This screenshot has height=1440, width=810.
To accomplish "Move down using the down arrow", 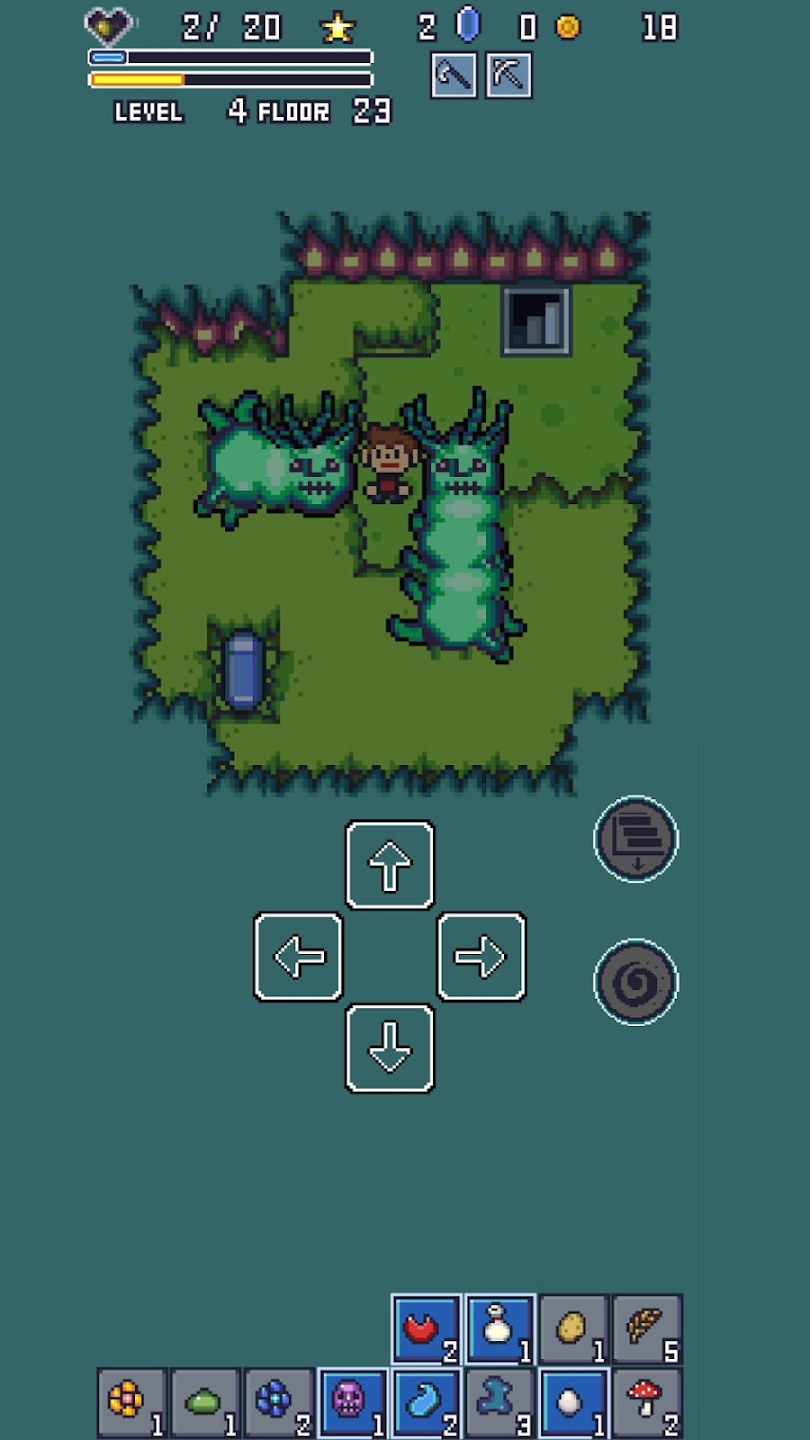I will coord(390,1048).
